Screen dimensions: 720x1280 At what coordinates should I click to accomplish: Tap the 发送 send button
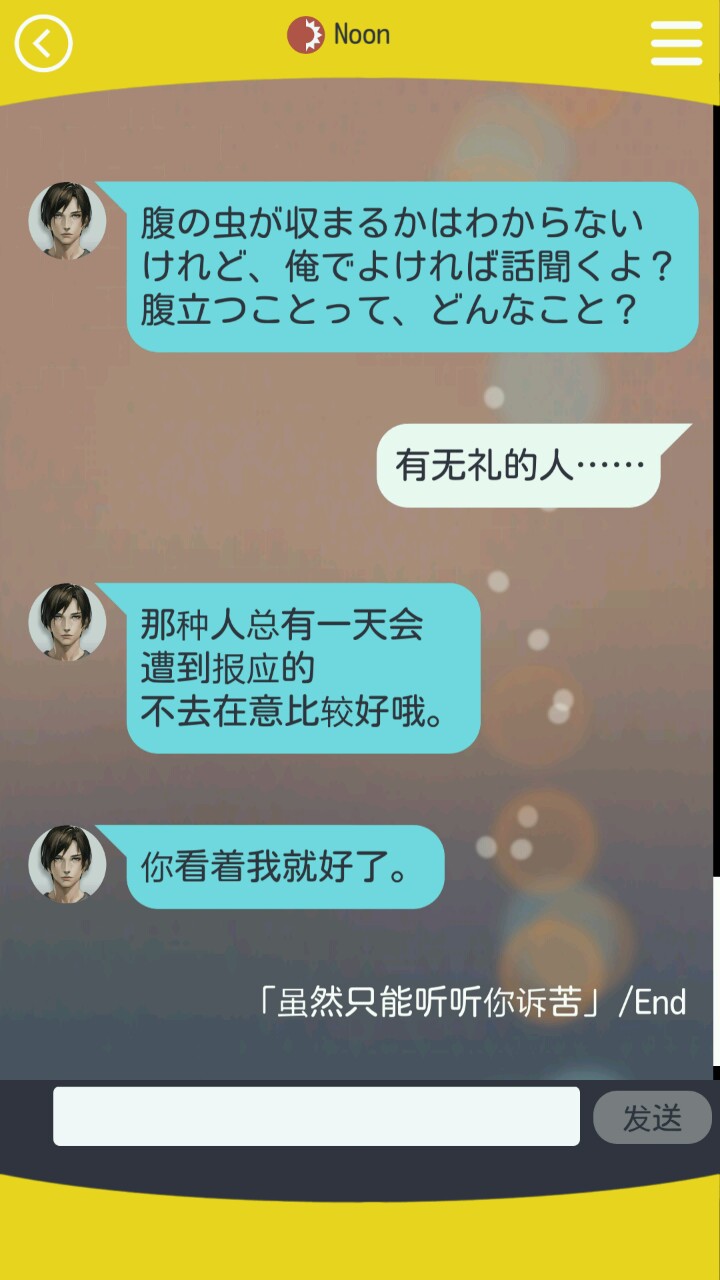[x=652, y=1118]
